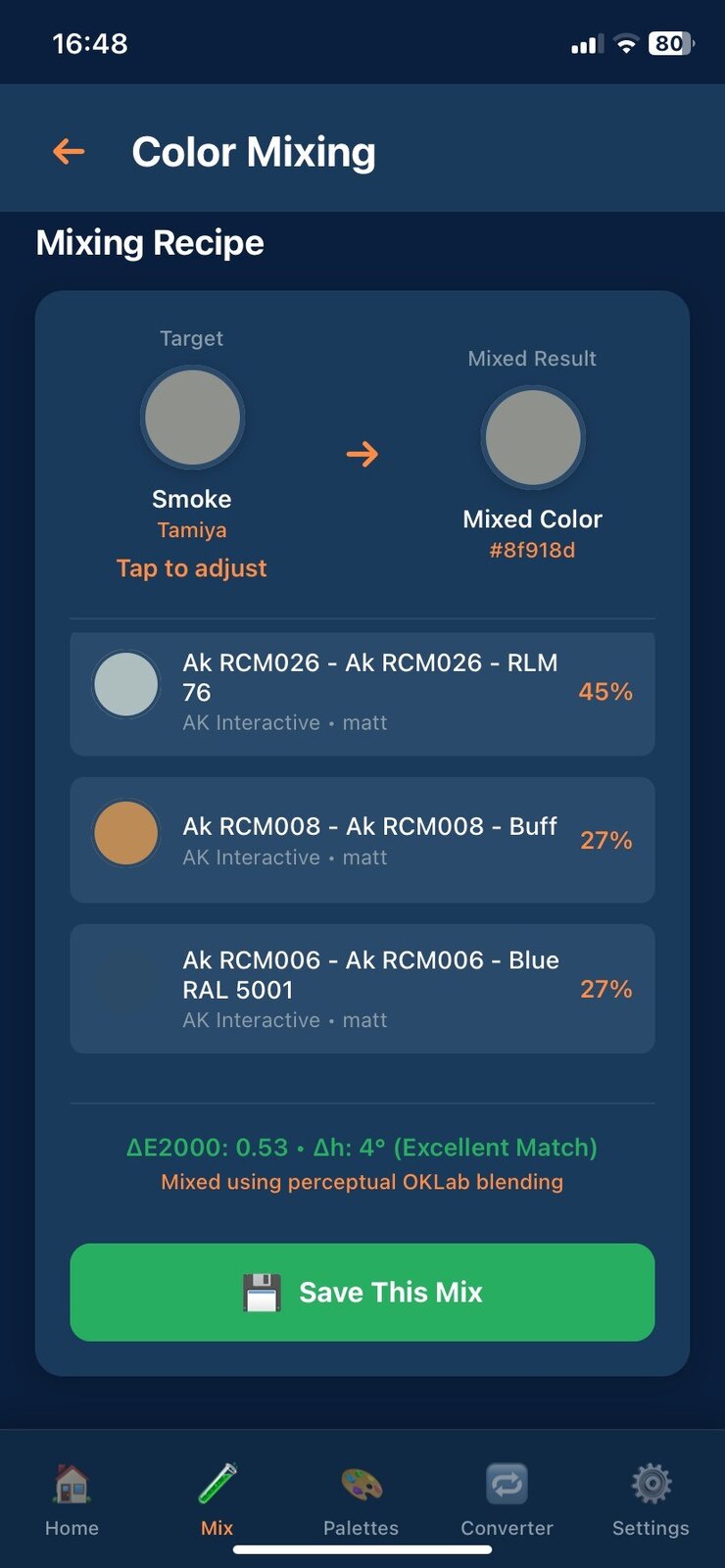The height and width of the screenshot is (1568, 725).
Task: Open the RLM 76 paint row
Action: (362, 693)
